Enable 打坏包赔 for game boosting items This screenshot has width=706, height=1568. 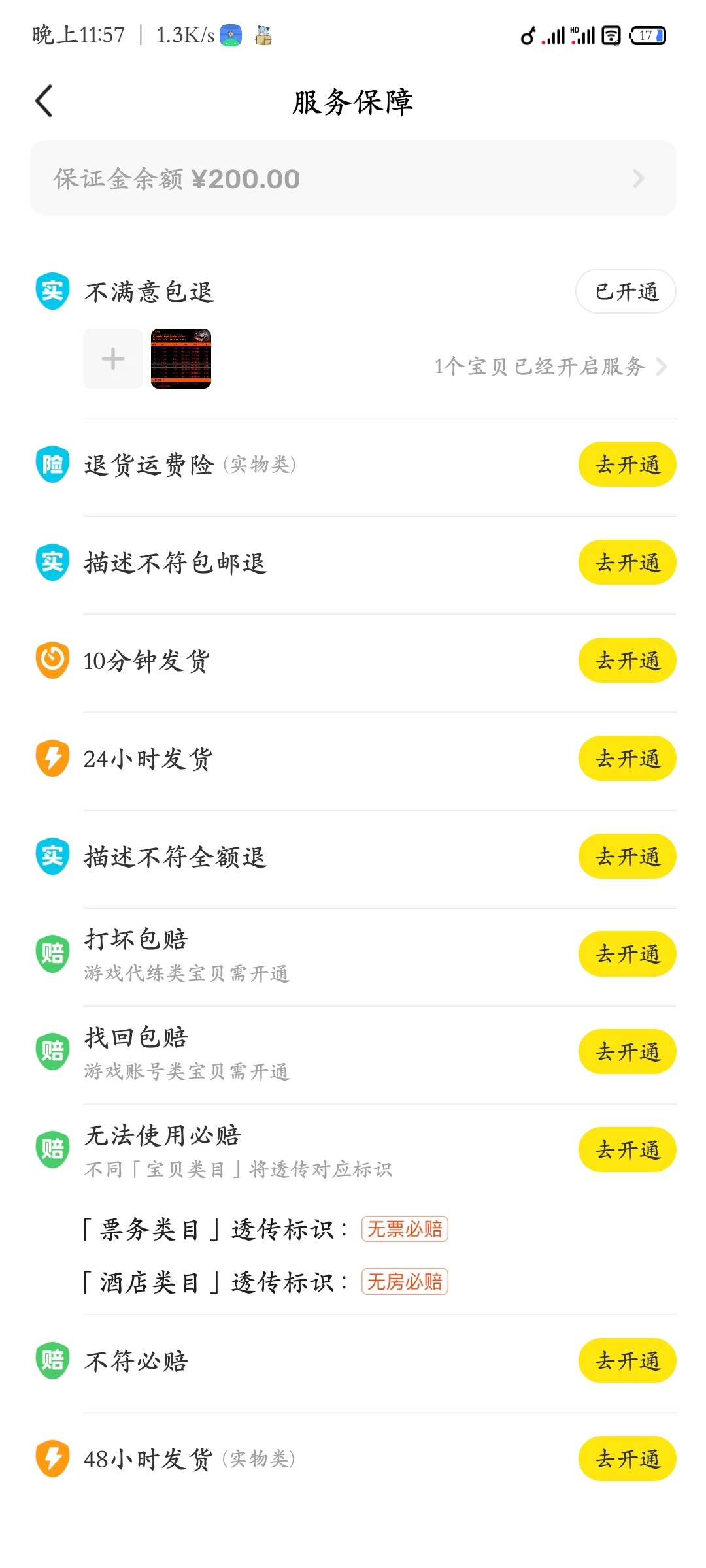[x=627, y=954]
